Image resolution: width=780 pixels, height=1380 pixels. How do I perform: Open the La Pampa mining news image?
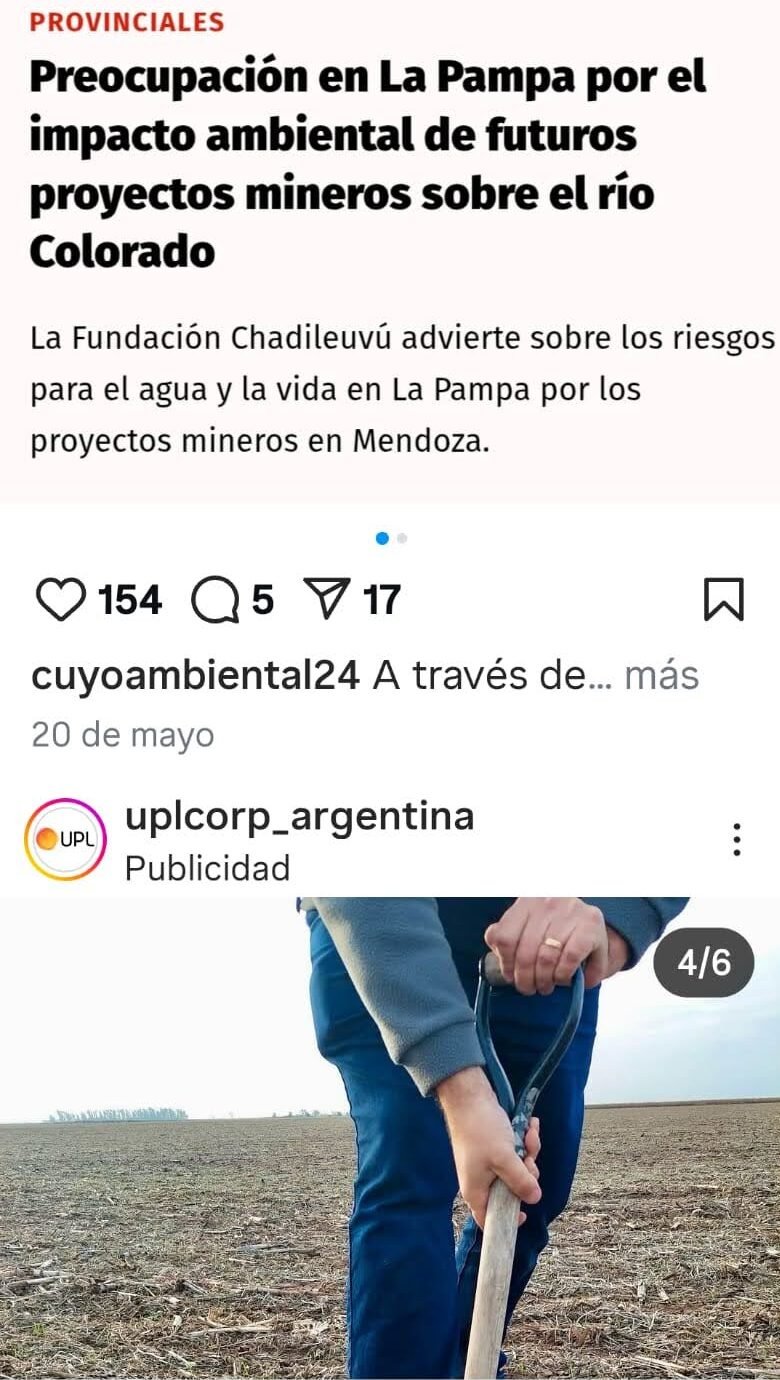click(x=390, y=251)
